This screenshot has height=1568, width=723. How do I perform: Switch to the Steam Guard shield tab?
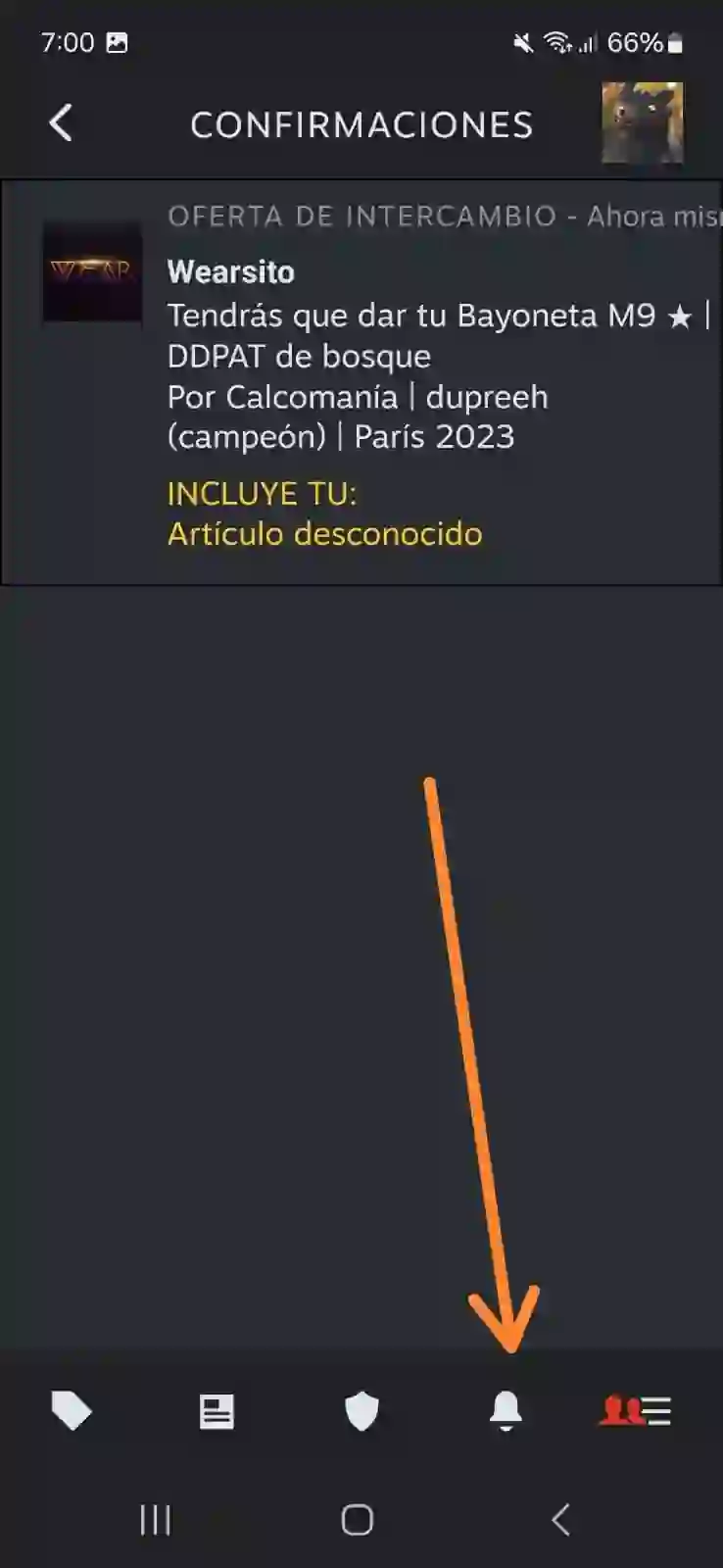pyautogui.click(x=361, y=1412)
